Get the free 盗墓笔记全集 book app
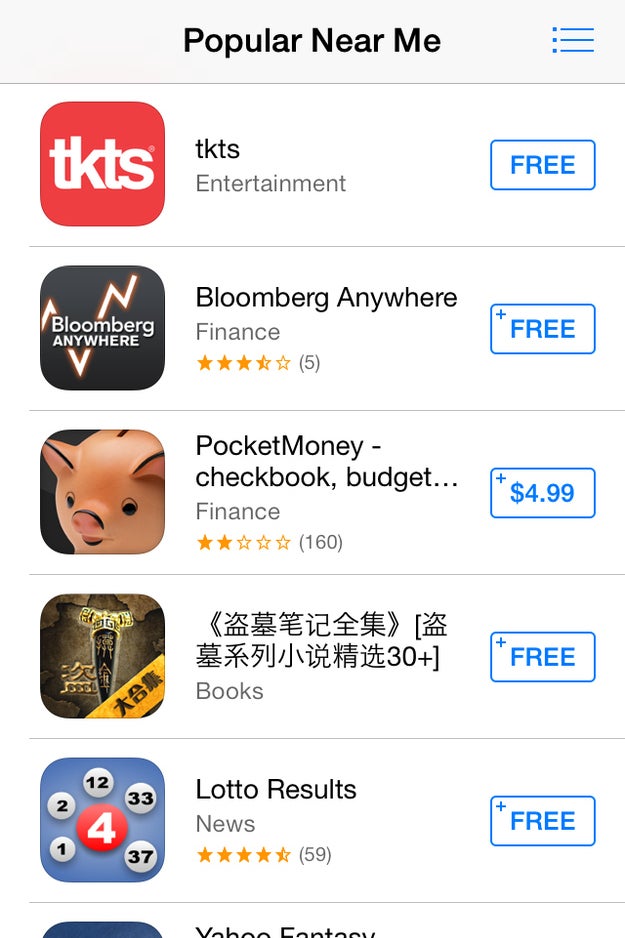625x938 pixels. click(x=542, y=657)
